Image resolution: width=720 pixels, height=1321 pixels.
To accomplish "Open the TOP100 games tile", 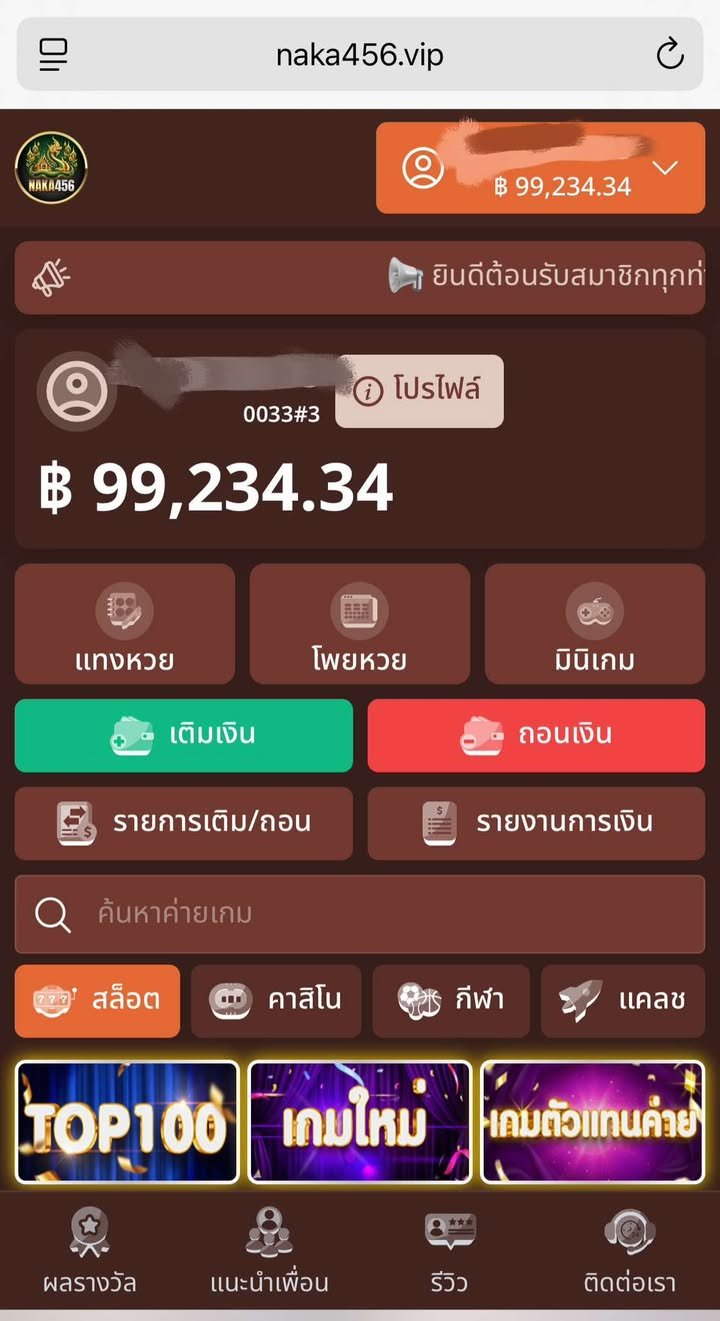I will tap(127, 1122).
